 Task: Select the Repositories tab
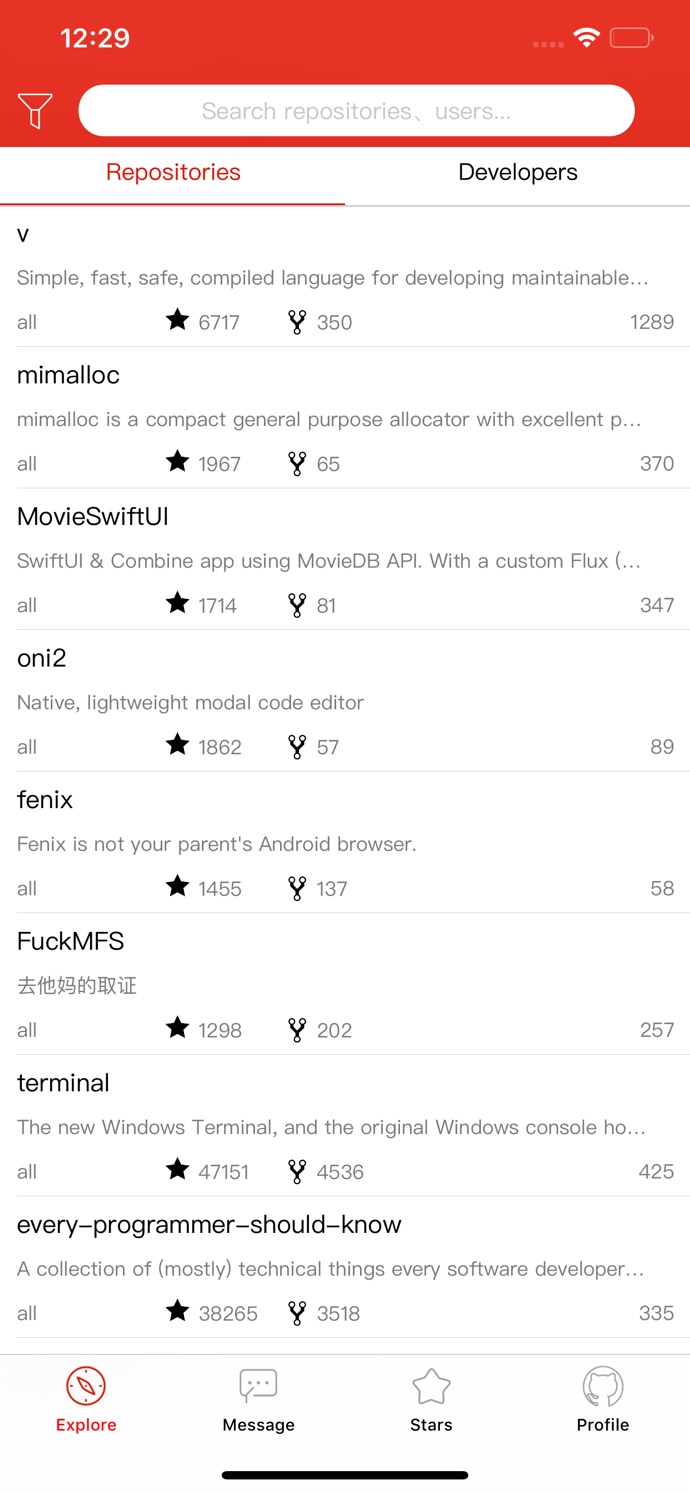pos(173,172)
